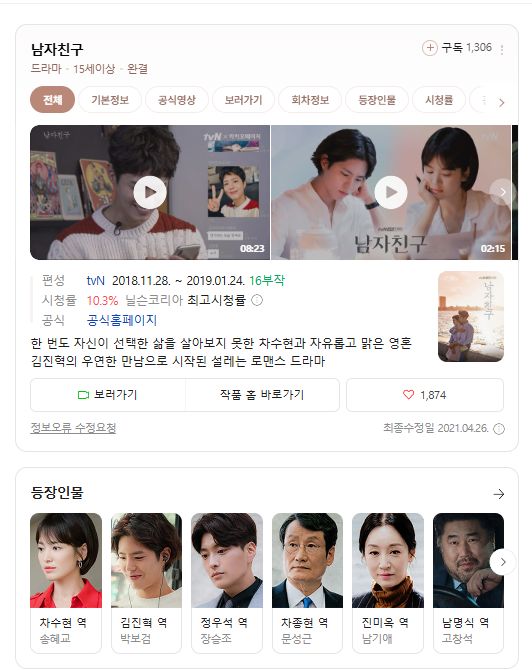532x670 pixels.
Task: Go to the 등장인물 tab
Action: pyautogui.click(x=377, y=100)
